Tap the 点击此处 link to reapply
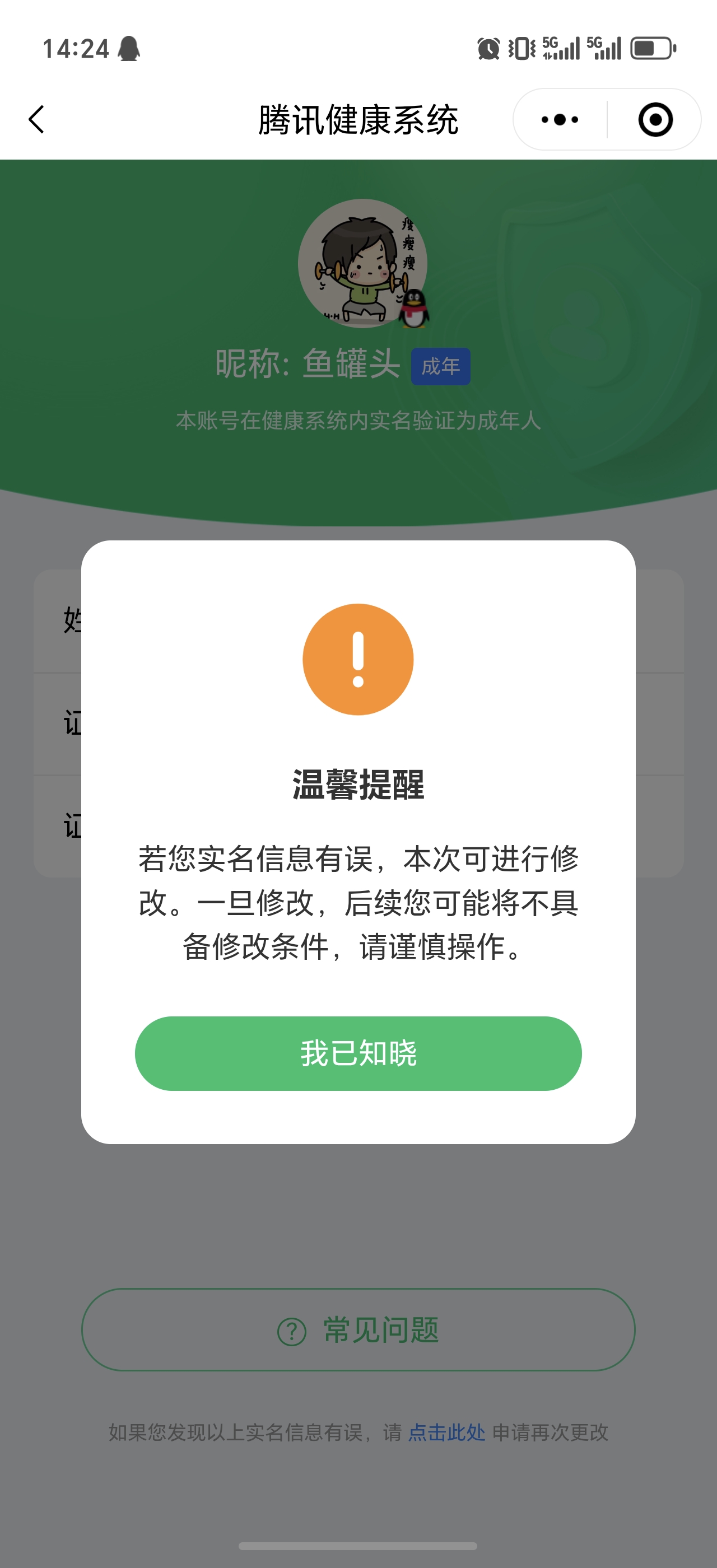Viewport: 717px width, 1568px height. (446, 1432)
